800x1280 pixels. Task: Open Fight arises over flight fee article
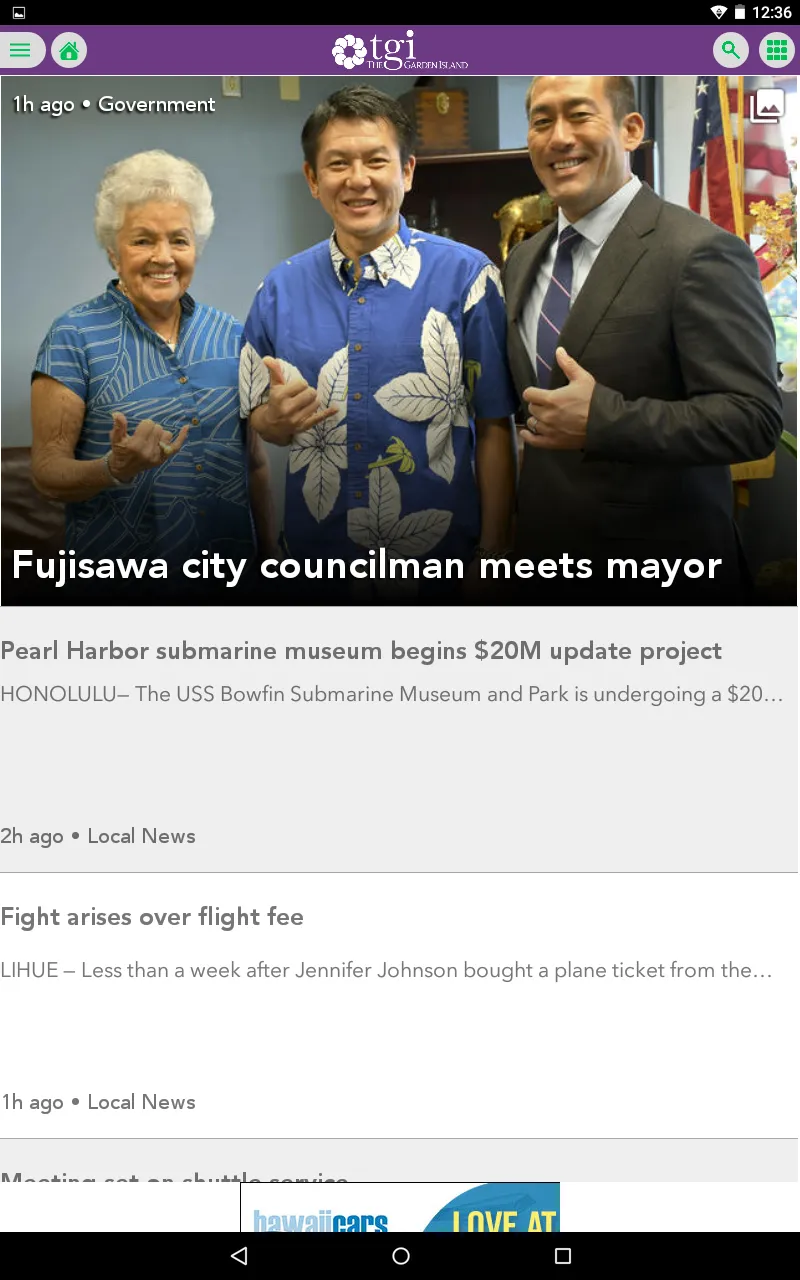point(399,1005)
